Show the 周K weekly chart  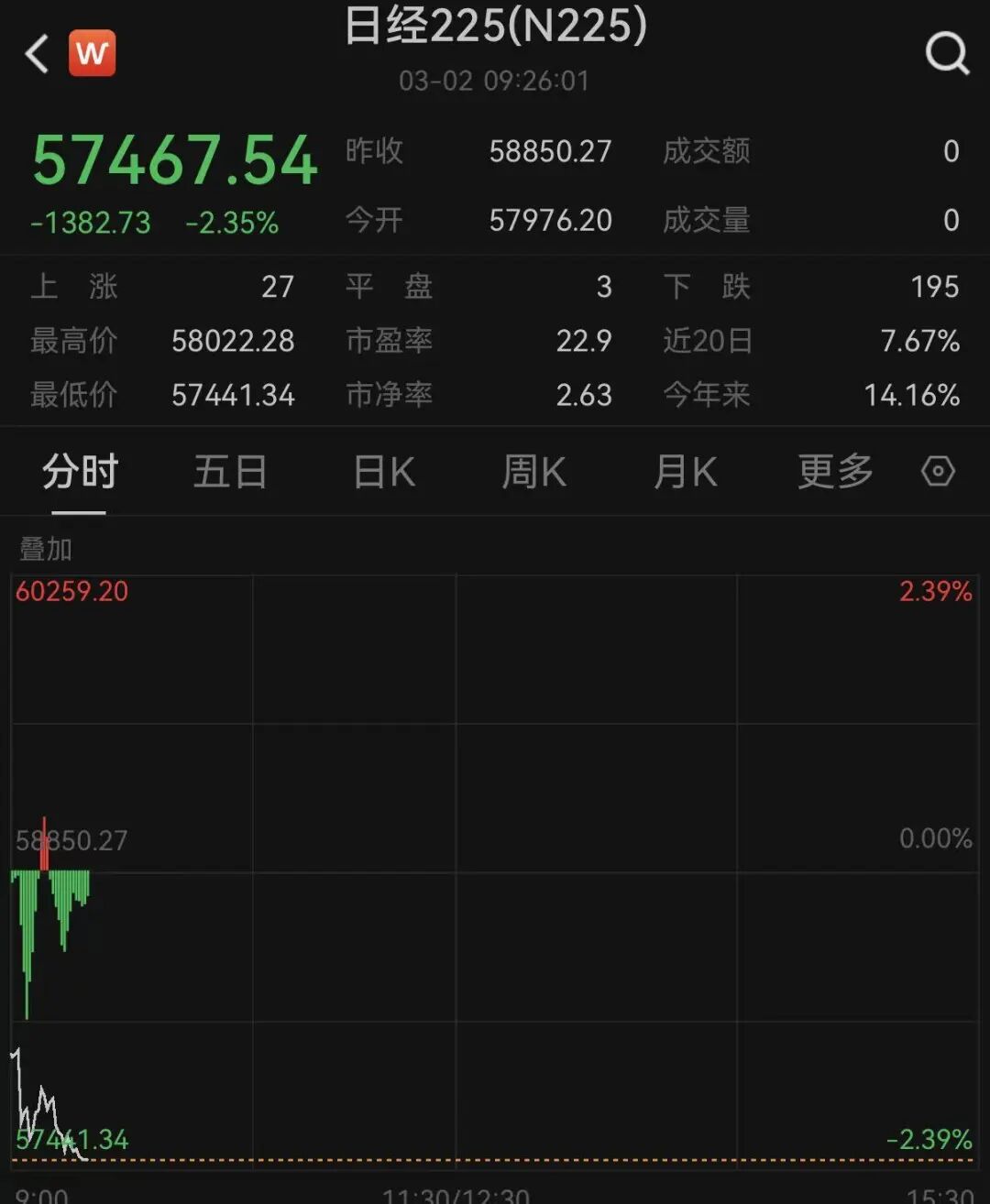pos(534,472)
